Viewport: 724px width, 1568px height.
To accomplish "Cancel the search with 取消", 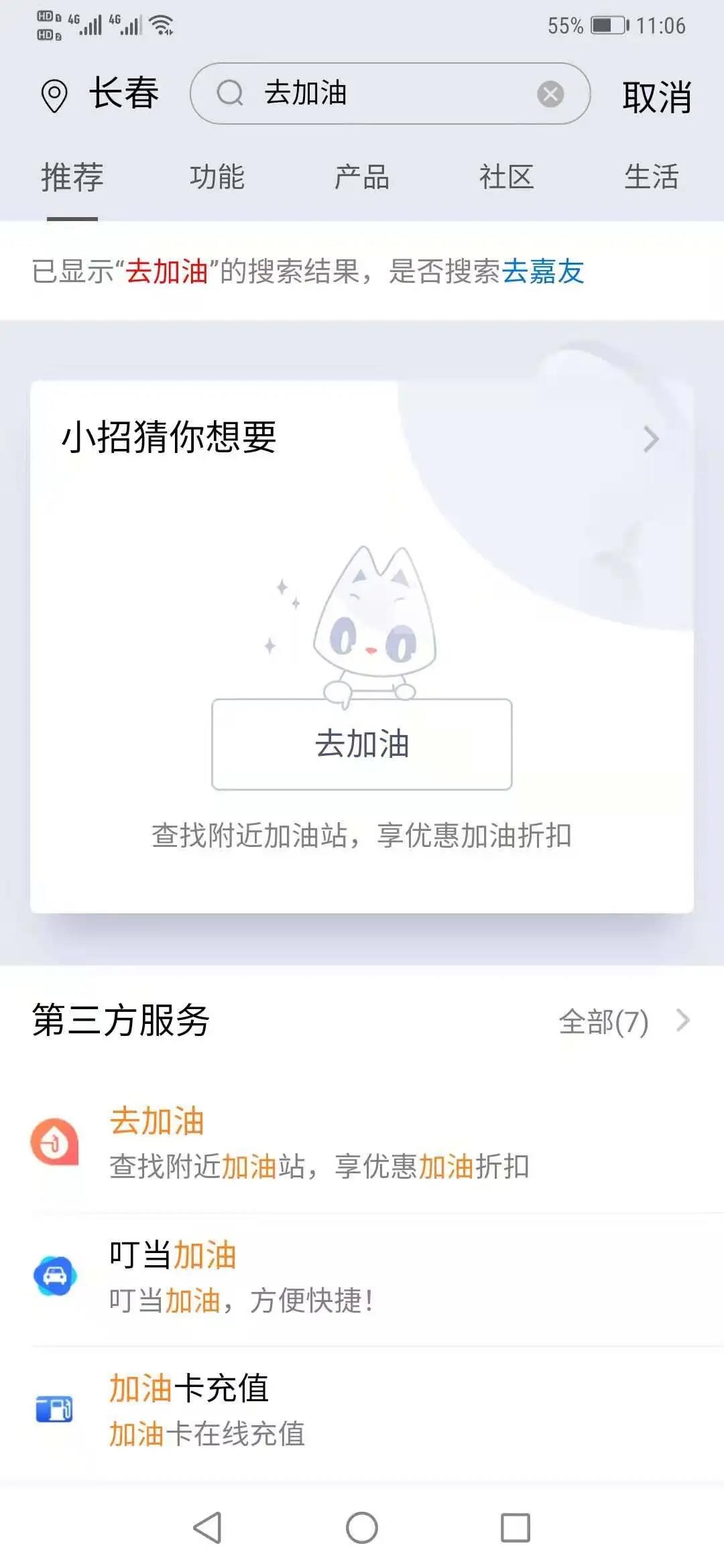I will tap(656, 96).
